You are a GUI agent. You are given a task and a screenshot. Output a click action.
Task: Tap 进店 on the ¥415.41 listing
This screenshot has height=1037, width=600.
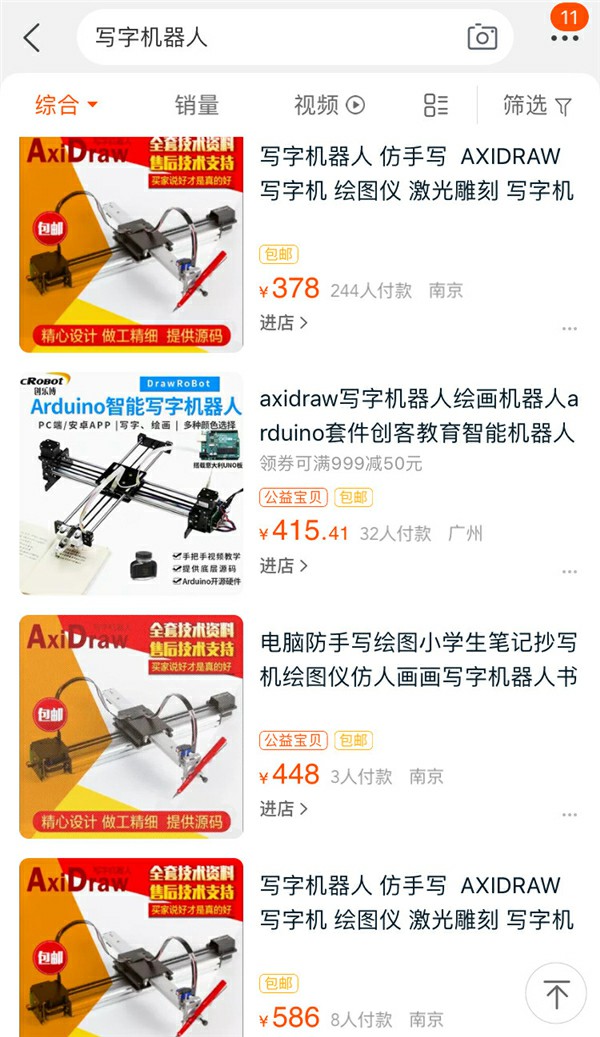(284, 566)
